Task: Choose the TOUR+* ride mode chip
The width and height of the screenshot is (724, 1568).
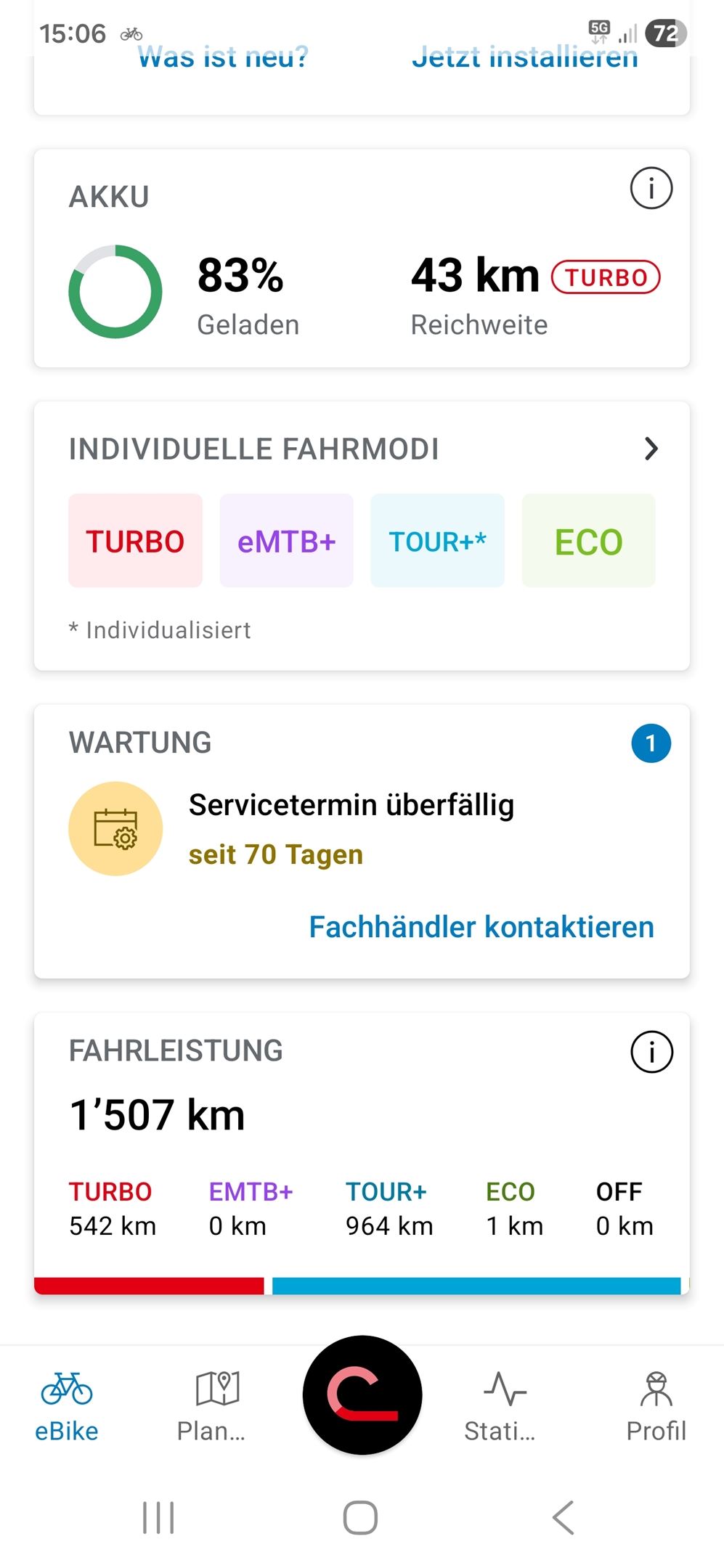Action: click(x=437, y=541)
